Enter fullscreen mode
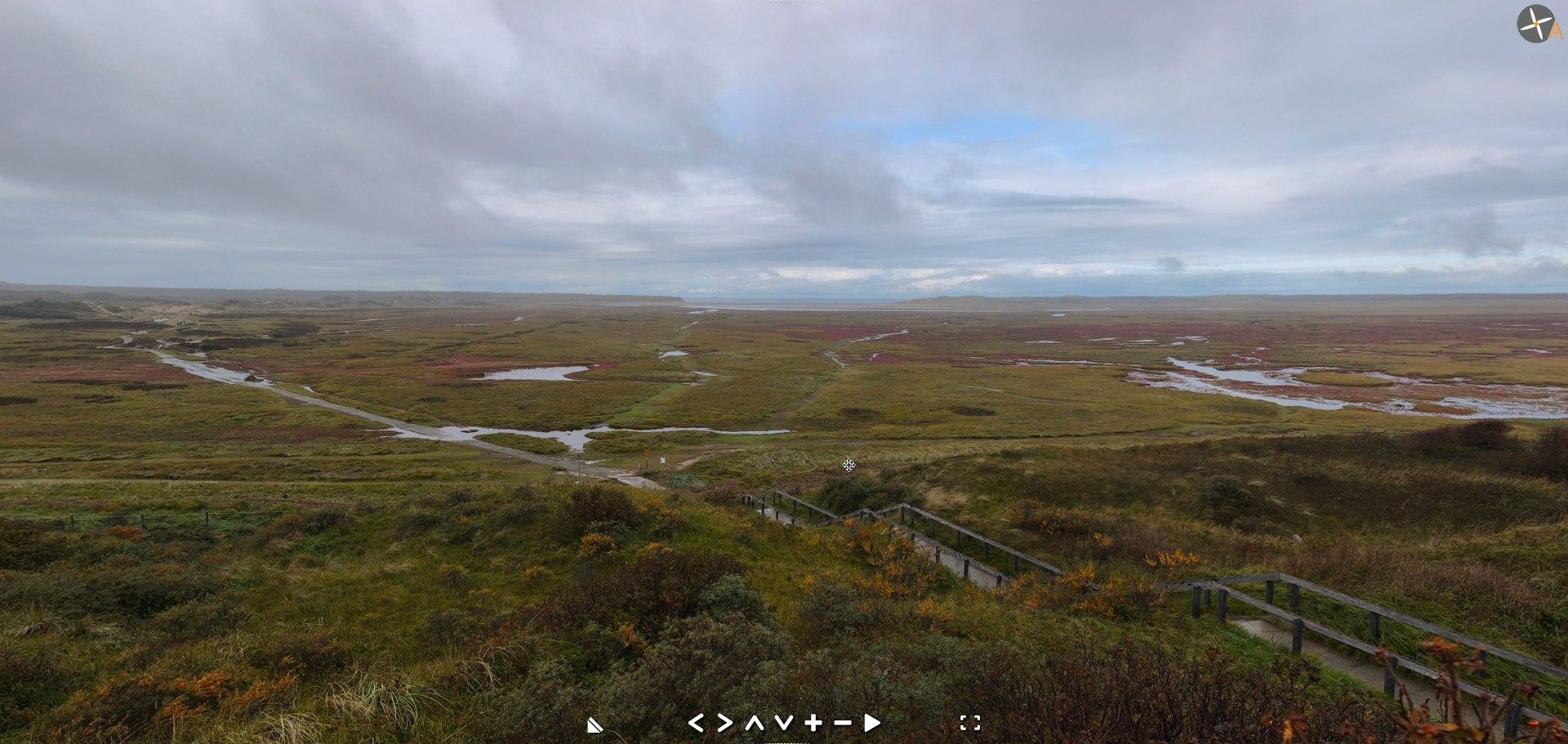This screenshot has width=1568, height=744. 970,723
